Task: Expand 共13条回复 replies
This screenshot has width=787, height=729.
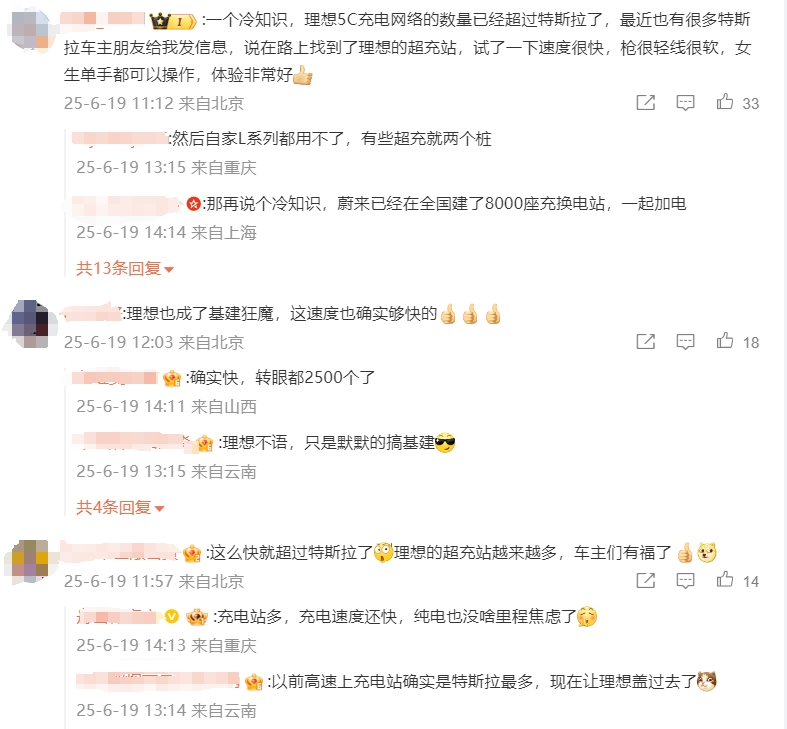Action: (125, 268)
